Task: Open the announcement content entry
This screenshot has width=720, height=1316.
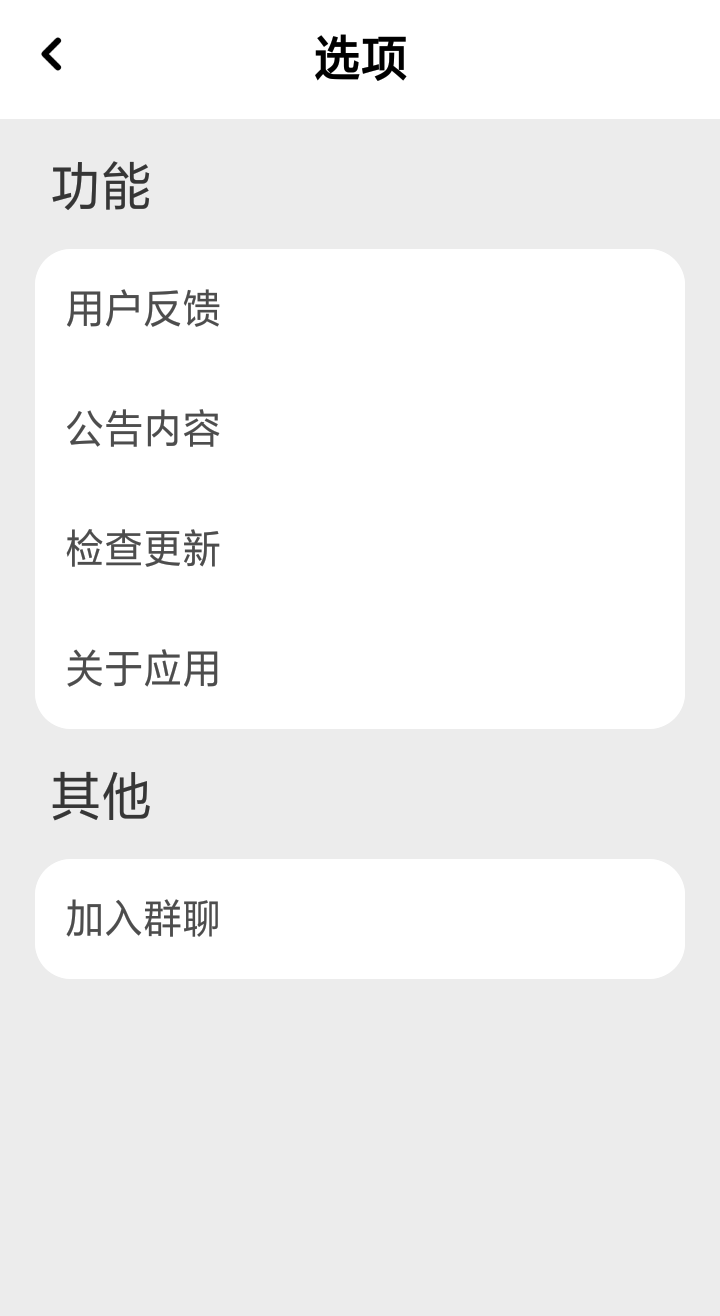Action: pyautogui.click(x=360, y=430)
